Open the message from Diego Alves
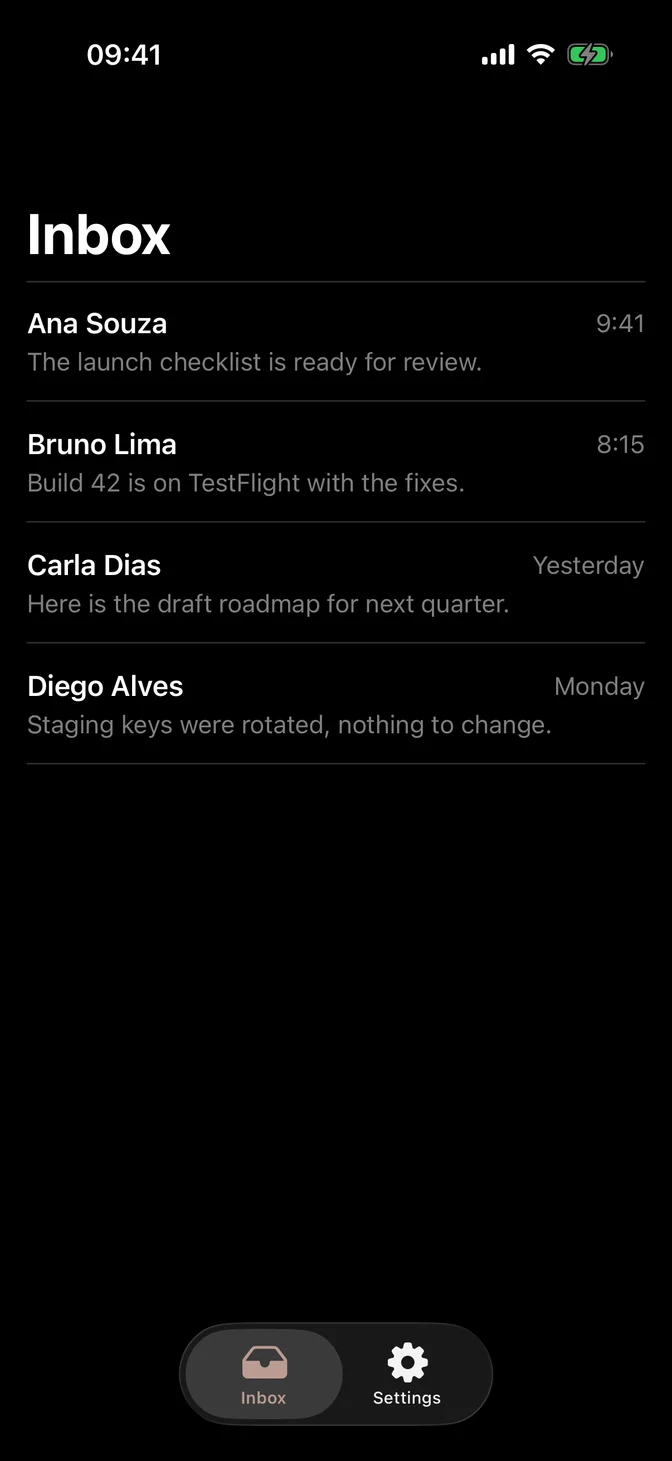Image resolution: width=672 pixels, height=1461 pixels. (x=336, y=704)
